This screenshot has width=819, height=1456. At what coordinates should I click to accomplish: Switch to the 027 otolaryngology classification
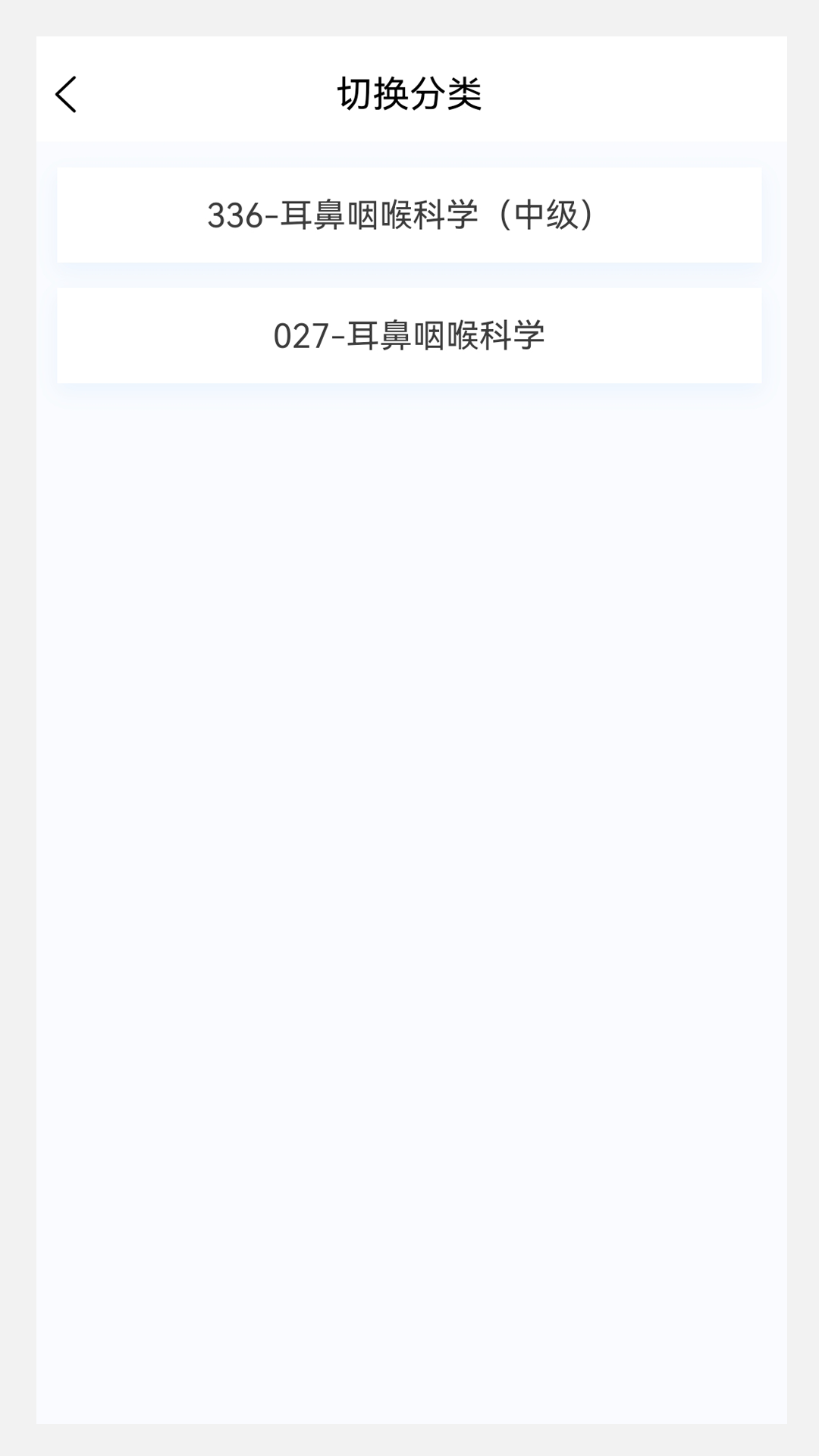[x=409, y=334]
